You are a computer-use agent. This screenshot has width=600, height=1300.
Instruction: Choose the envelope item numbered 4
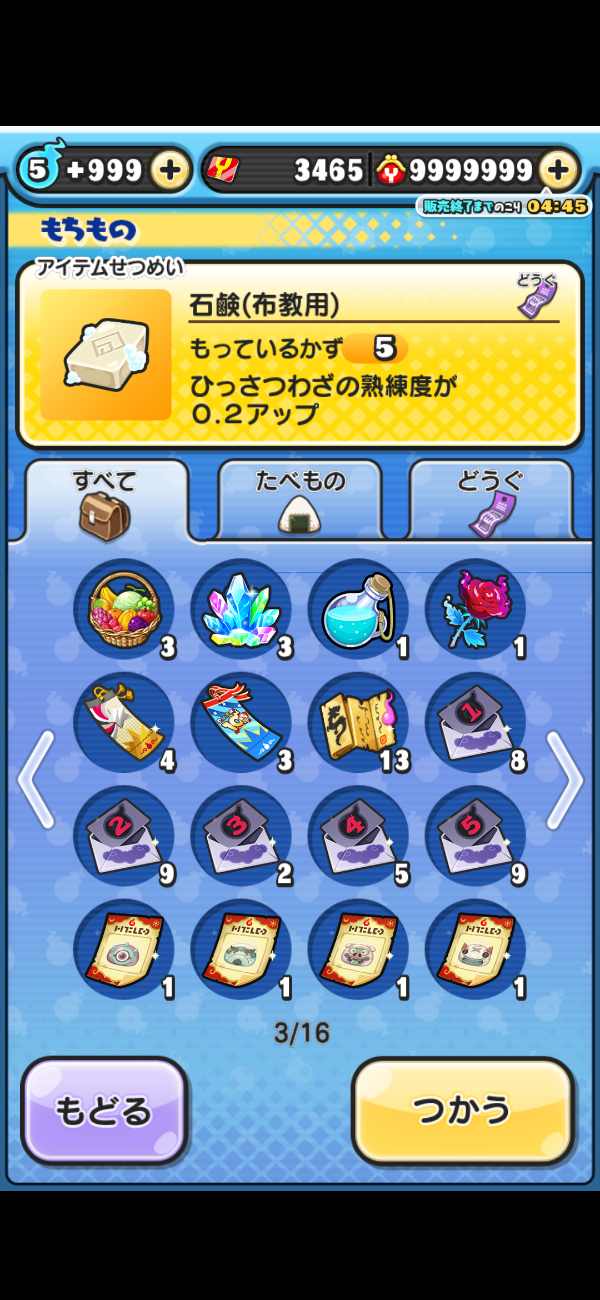pyautogui.click(x=358, y=836)
